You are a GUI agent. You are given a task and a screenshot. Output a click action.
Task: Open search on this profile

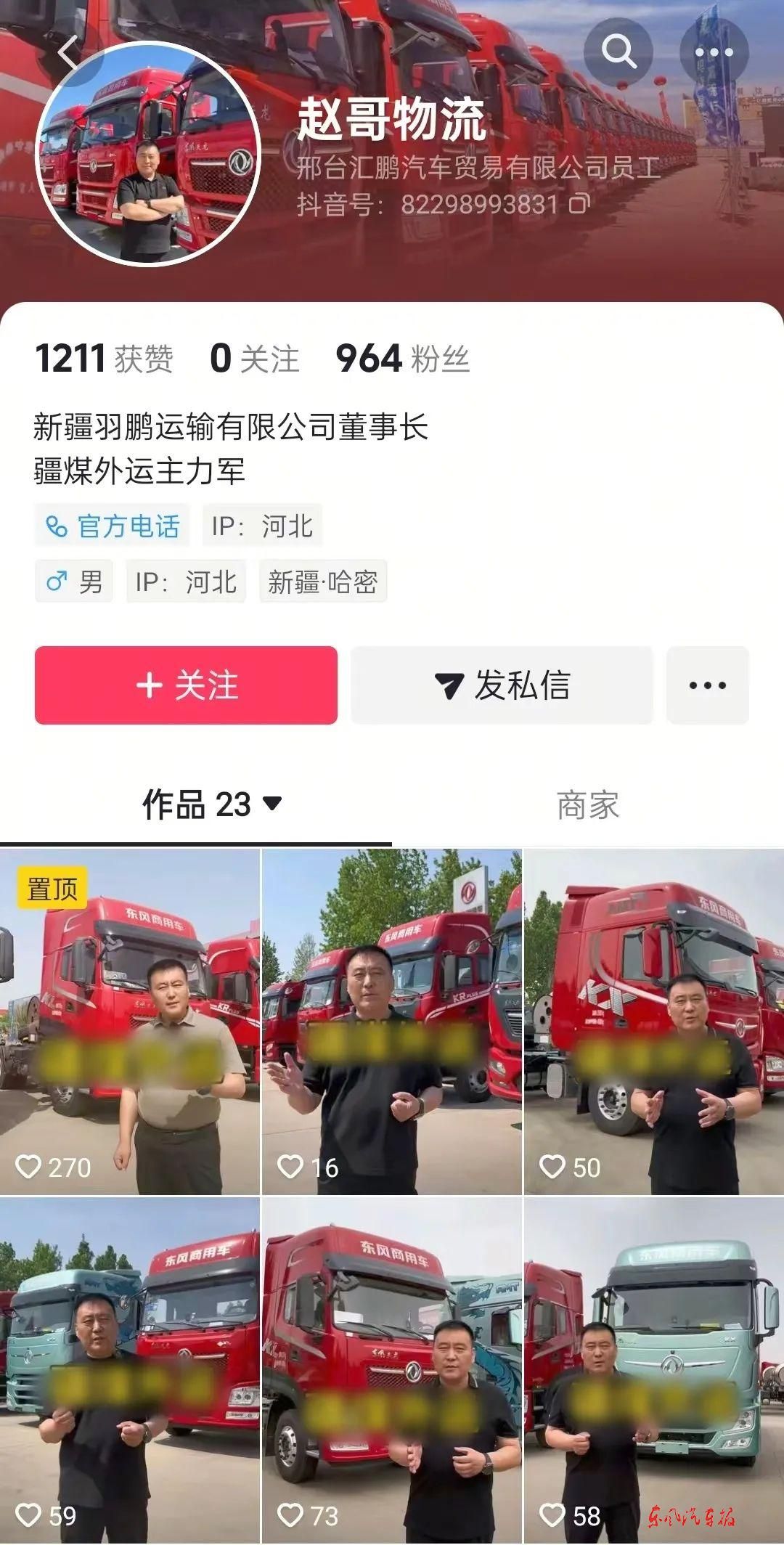[618, 52]
